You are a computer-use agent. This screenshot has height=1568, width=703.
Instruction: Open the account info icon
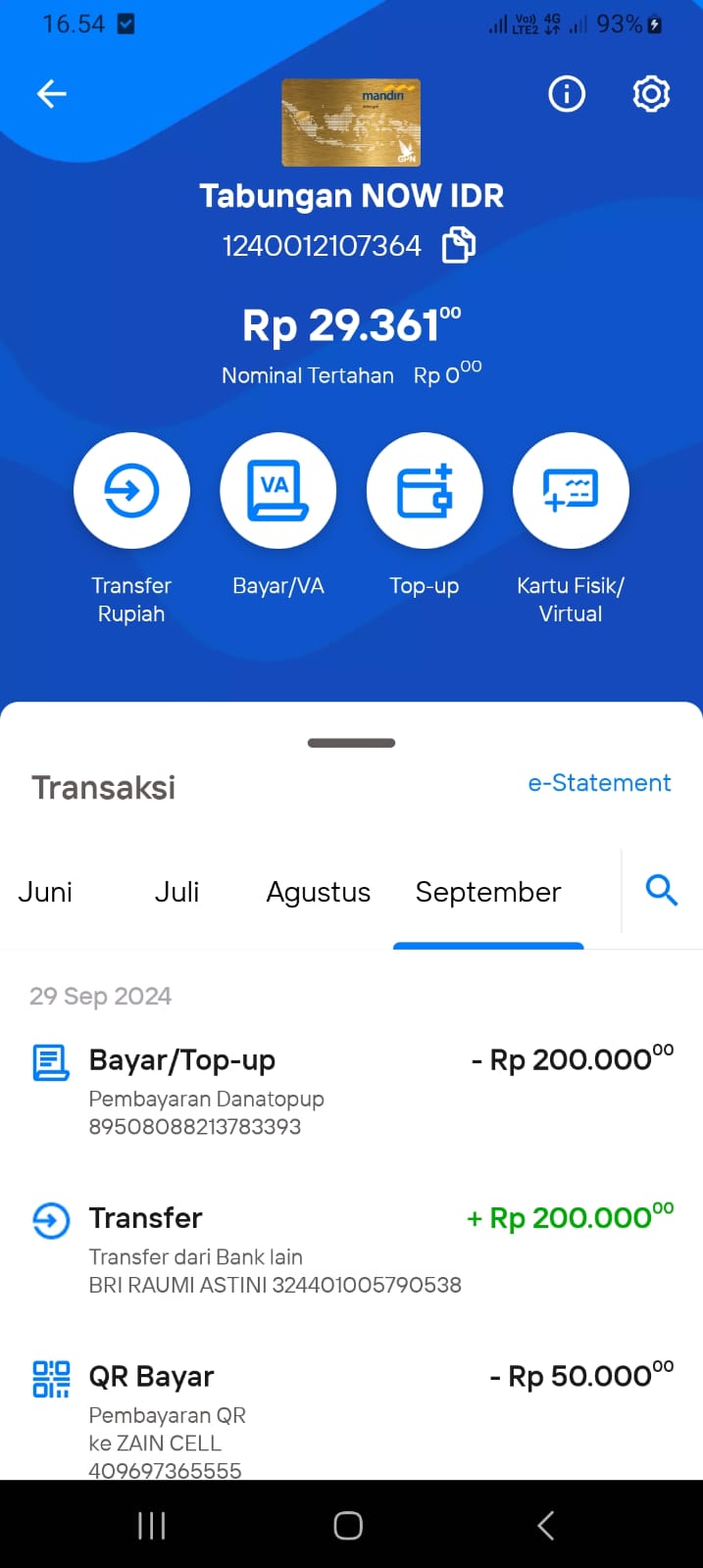567,94
